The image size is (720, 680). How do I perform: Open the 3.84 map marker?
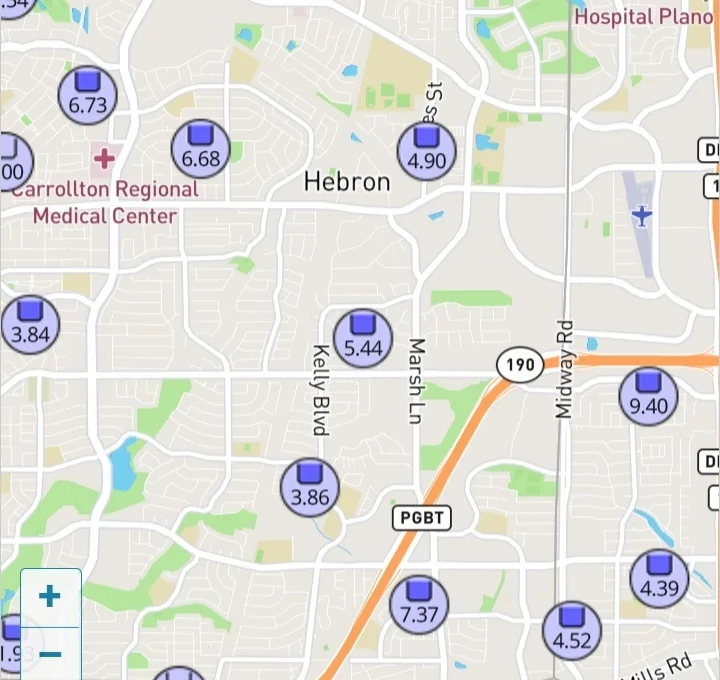(30, 324)
